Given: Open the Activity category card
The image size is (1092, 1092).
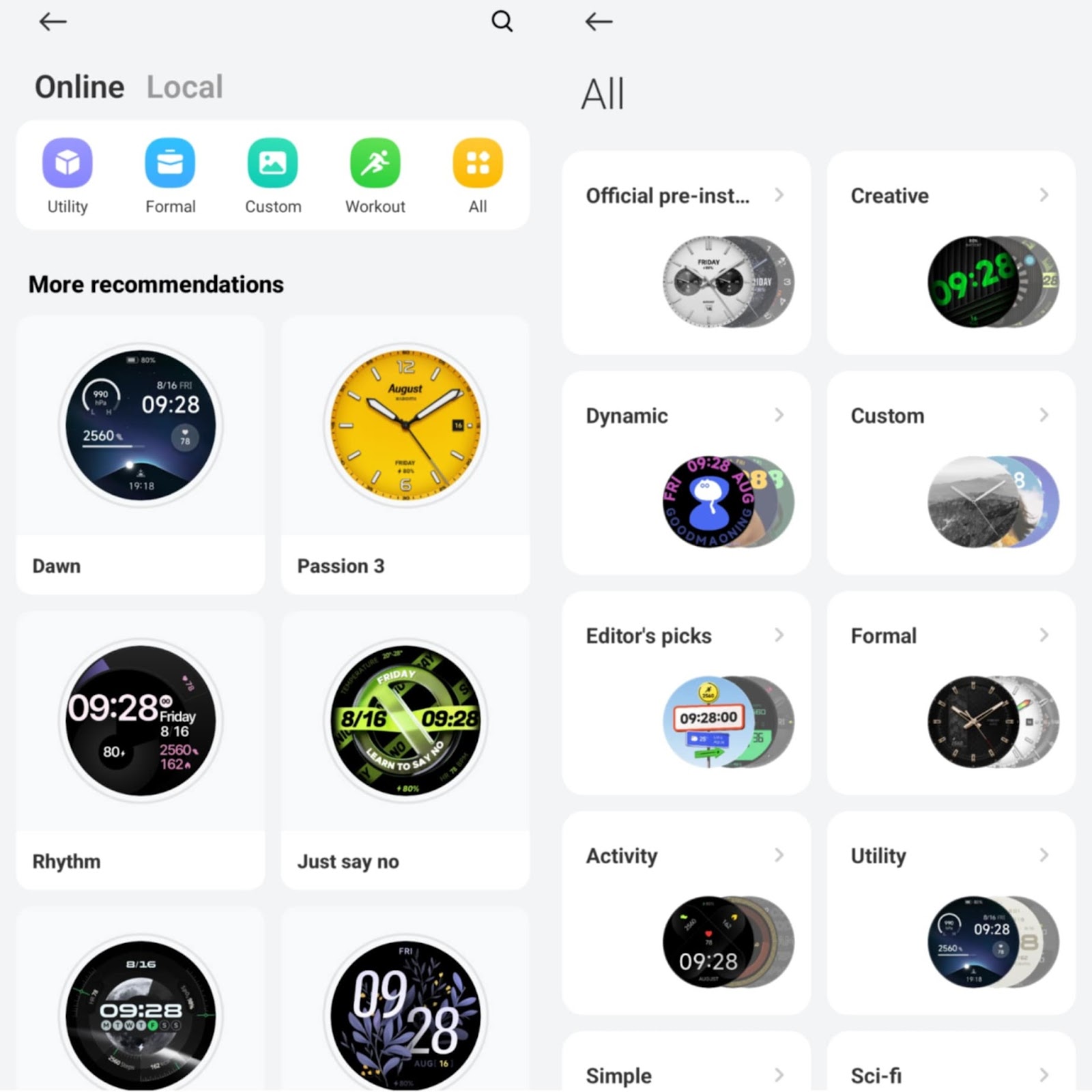Looking at the screenshot, I should pos(687,913).
